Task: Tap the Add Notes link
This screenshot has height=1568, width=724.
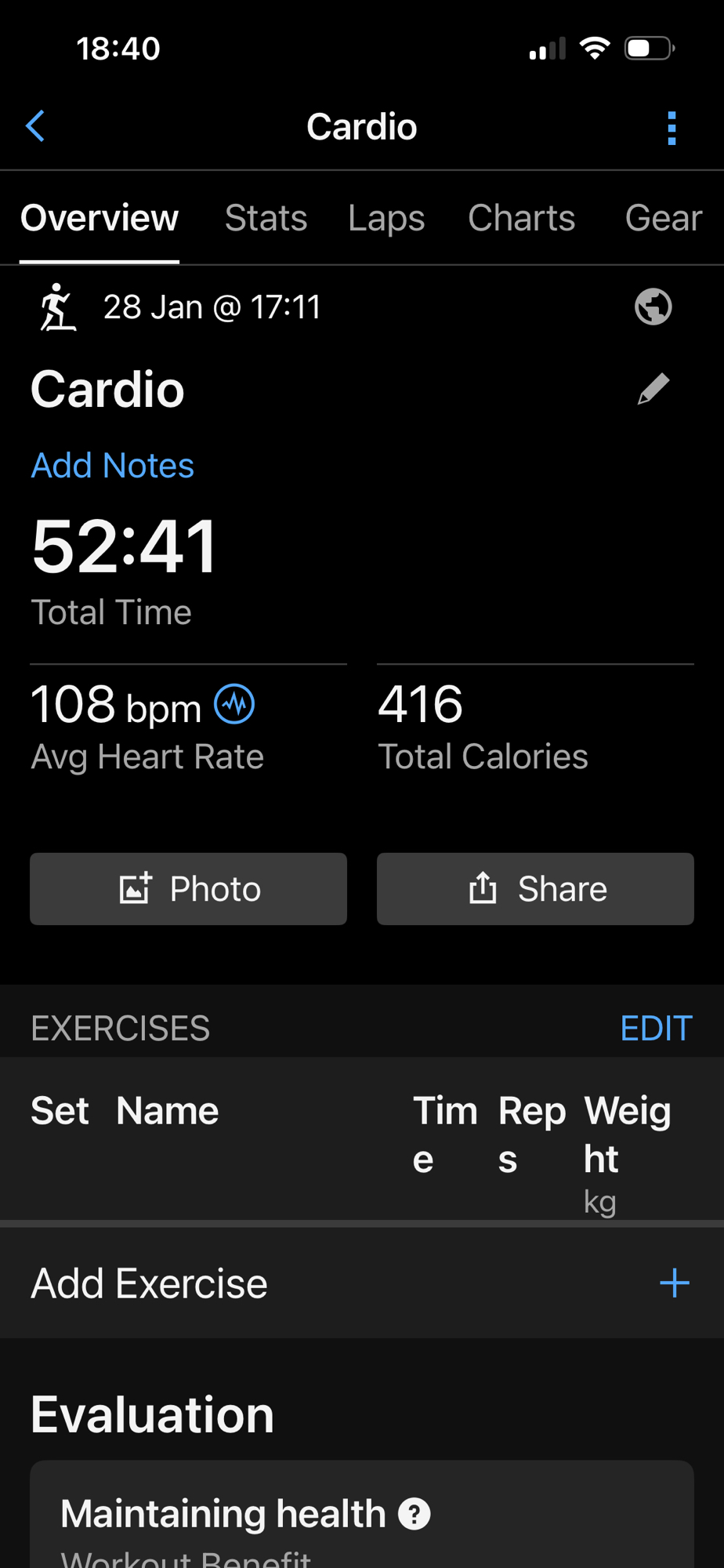Action: click(x=113, y=466)
